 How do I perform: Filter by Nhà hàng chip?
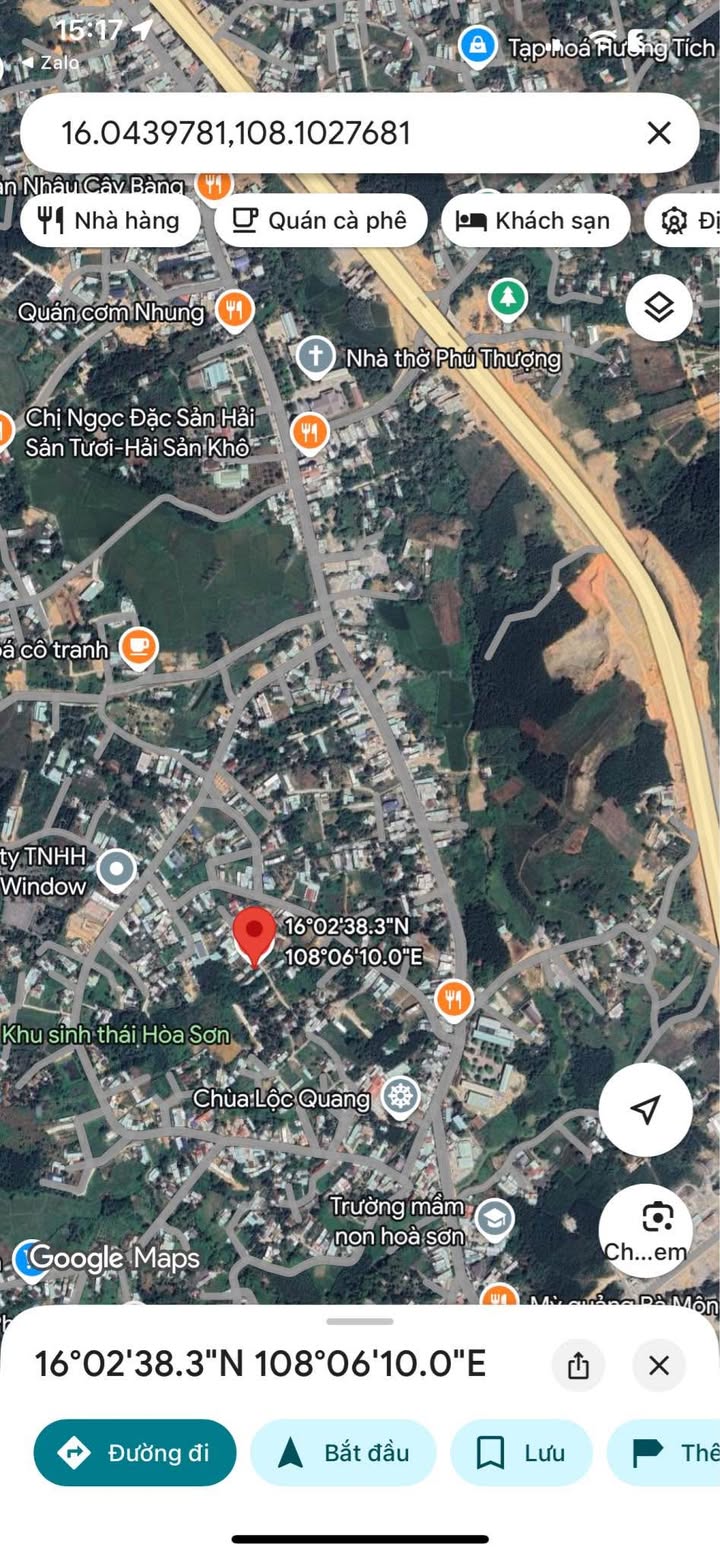(109, 221)
